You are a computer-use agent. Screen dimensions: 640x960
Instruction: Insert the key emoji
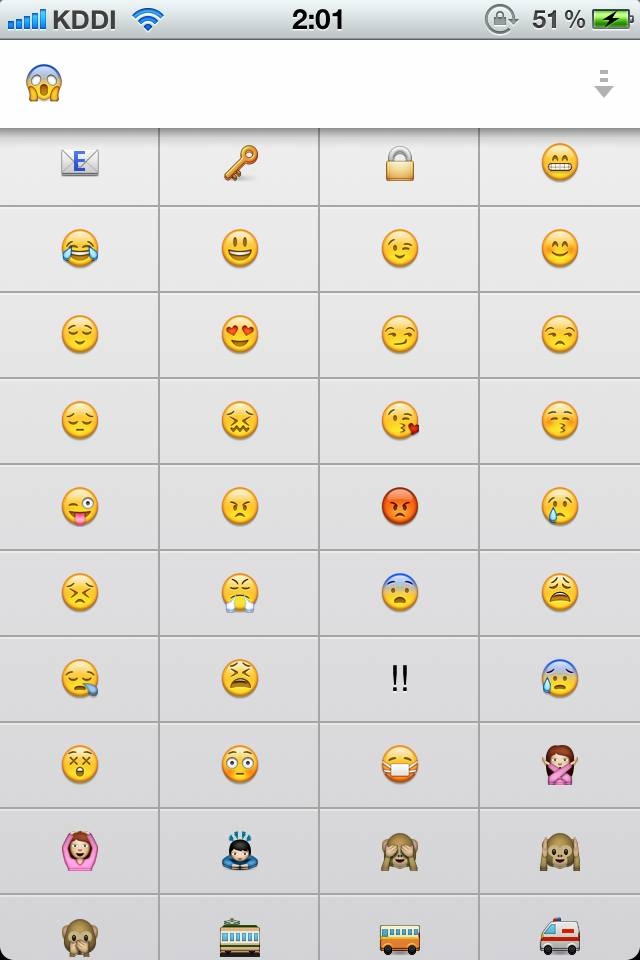(x=240, y=162)
